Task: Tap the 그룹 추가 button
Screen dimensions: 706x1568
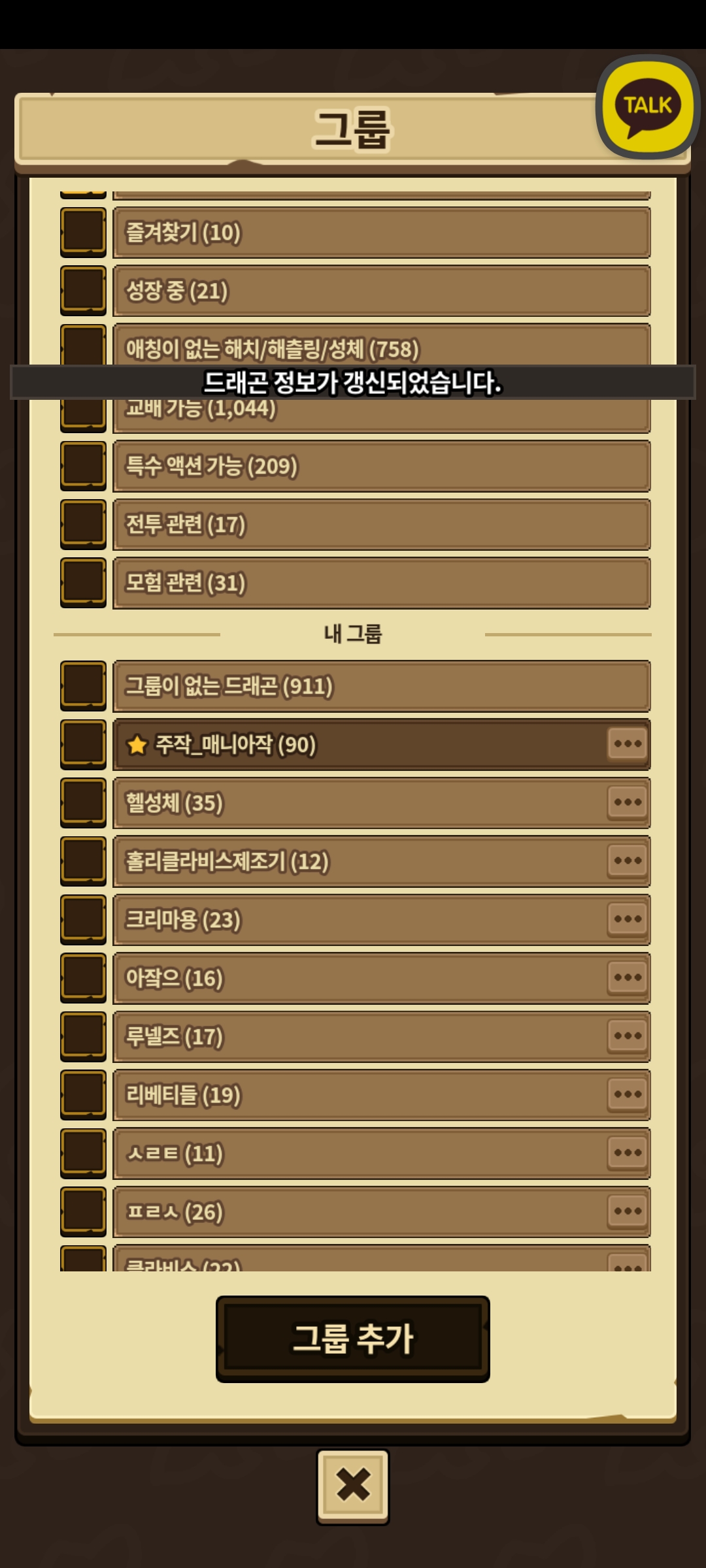Action: pyautogui.click(x=353, y=1338)
